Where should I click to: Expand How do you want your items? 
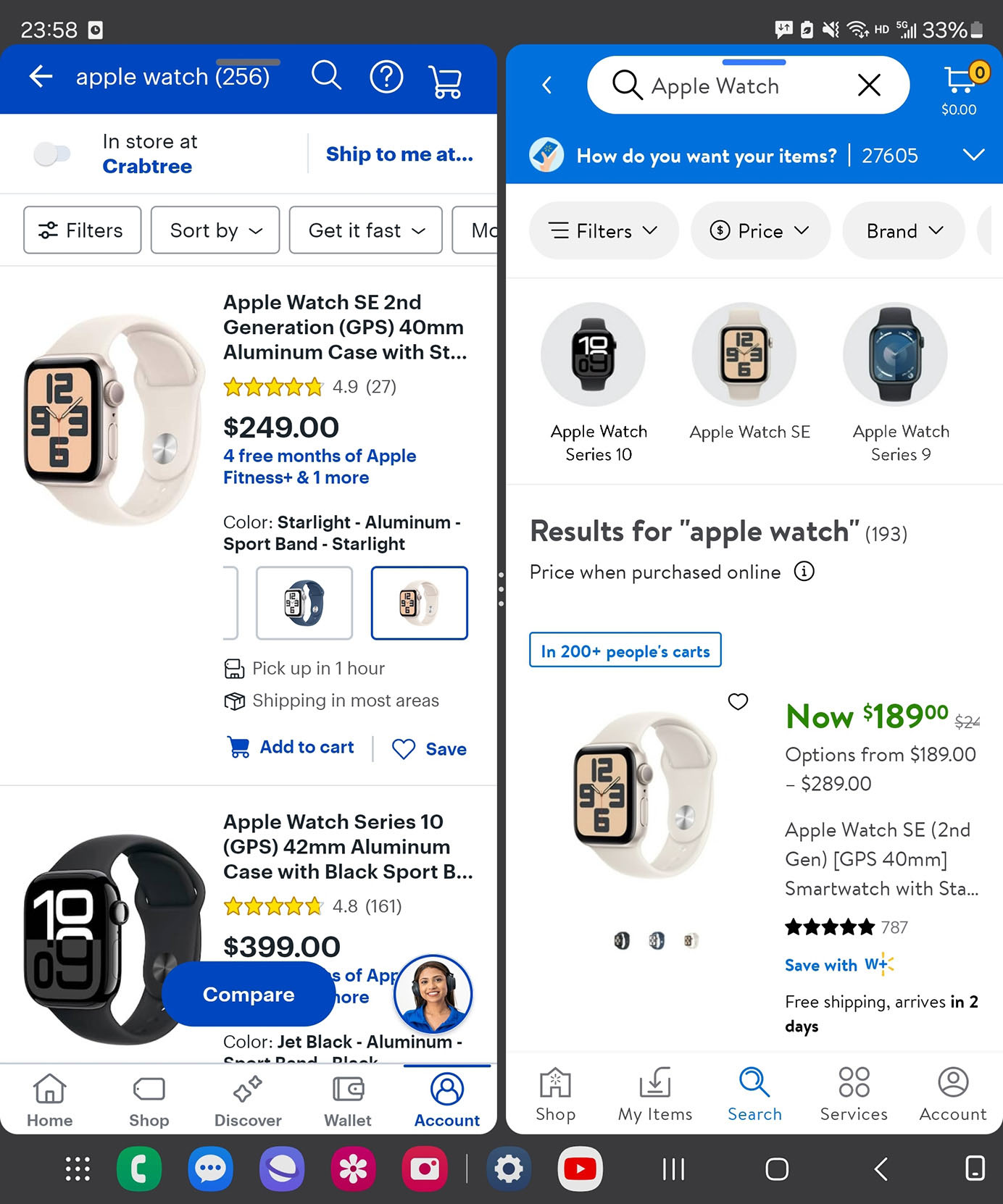pyautogui.click(x=973, y=155)
